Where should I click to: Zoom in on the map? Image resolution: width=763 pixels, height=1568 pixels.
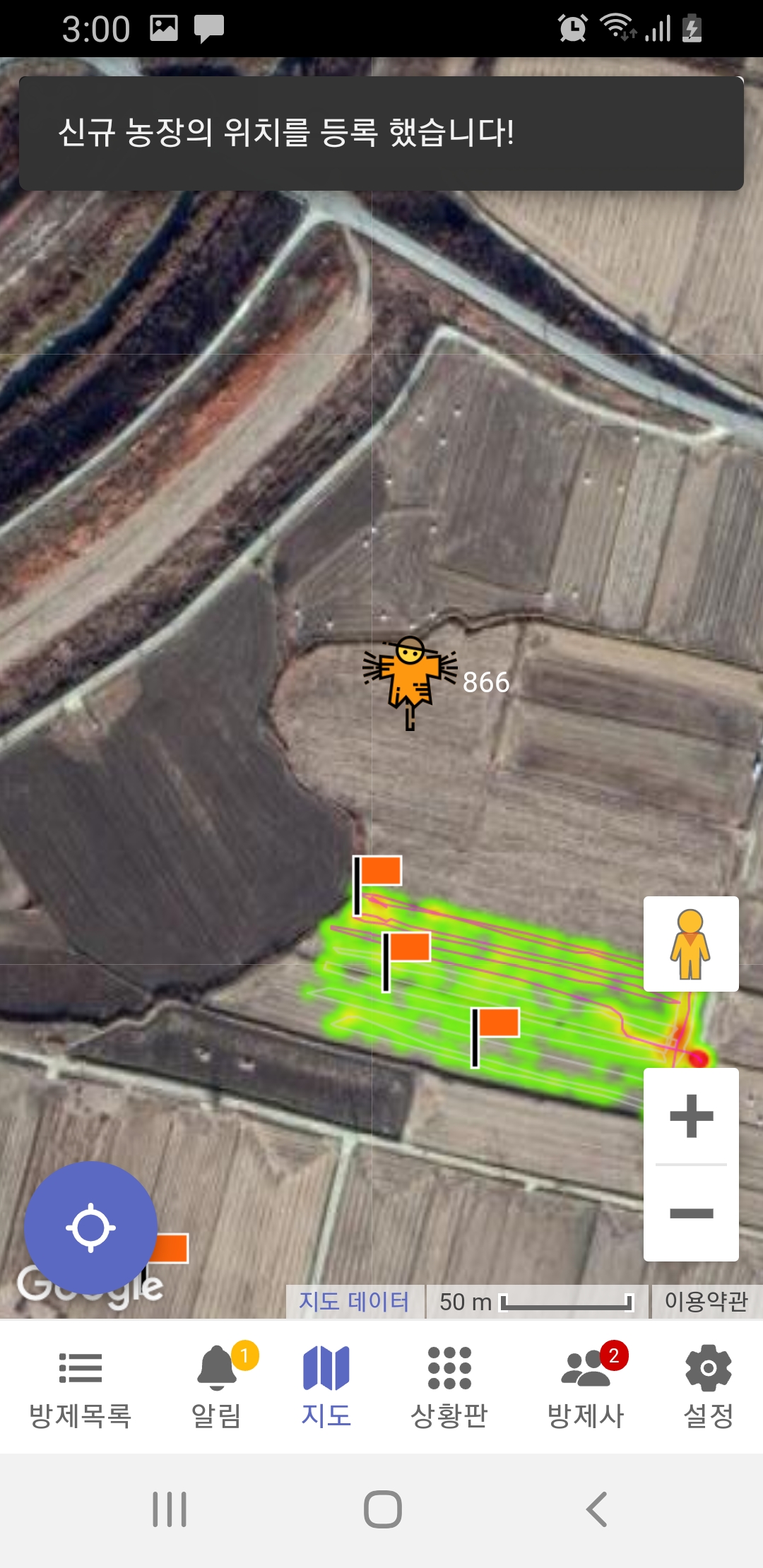(691, 1117)
